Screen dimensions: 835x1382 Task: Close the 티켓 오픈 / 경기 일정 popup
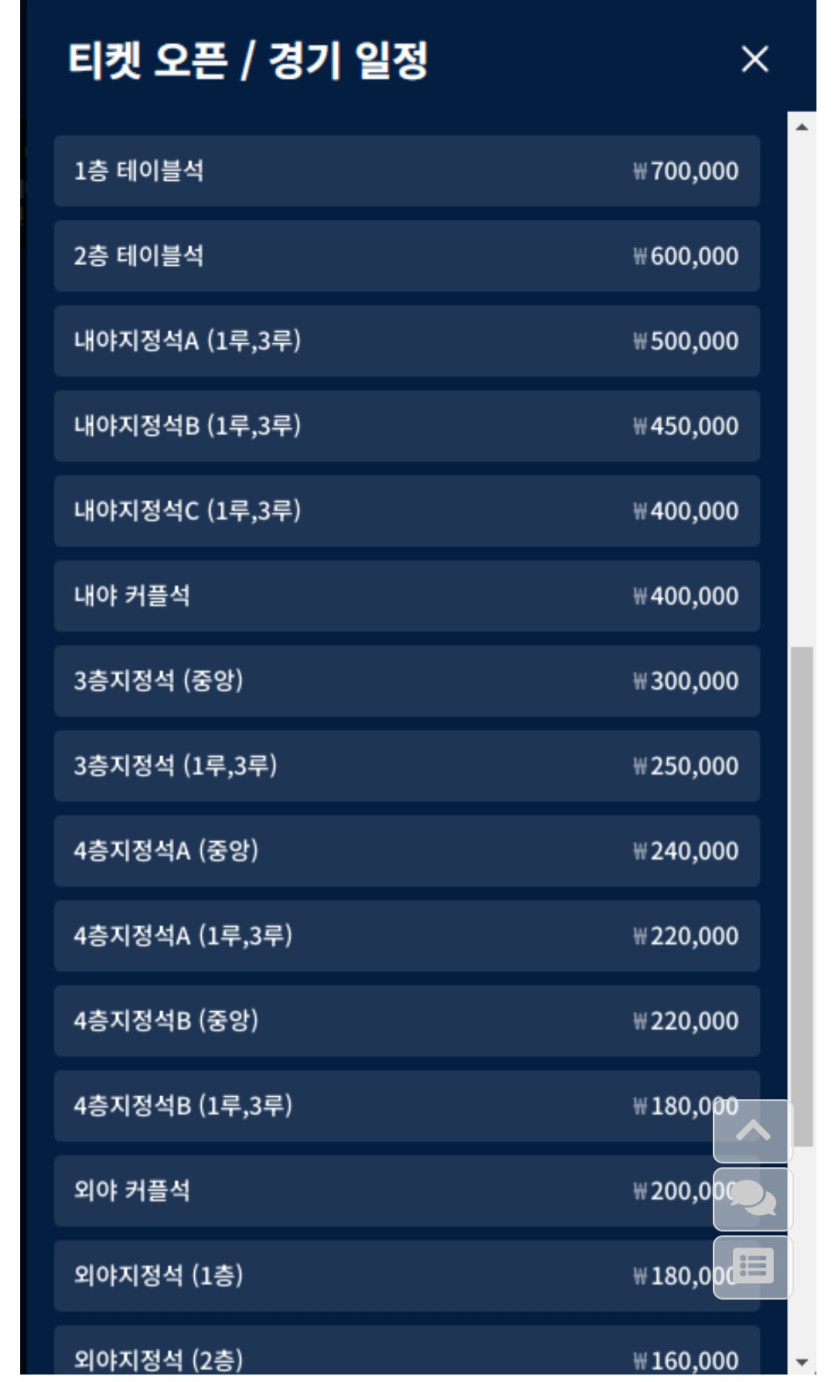(755, 60)
